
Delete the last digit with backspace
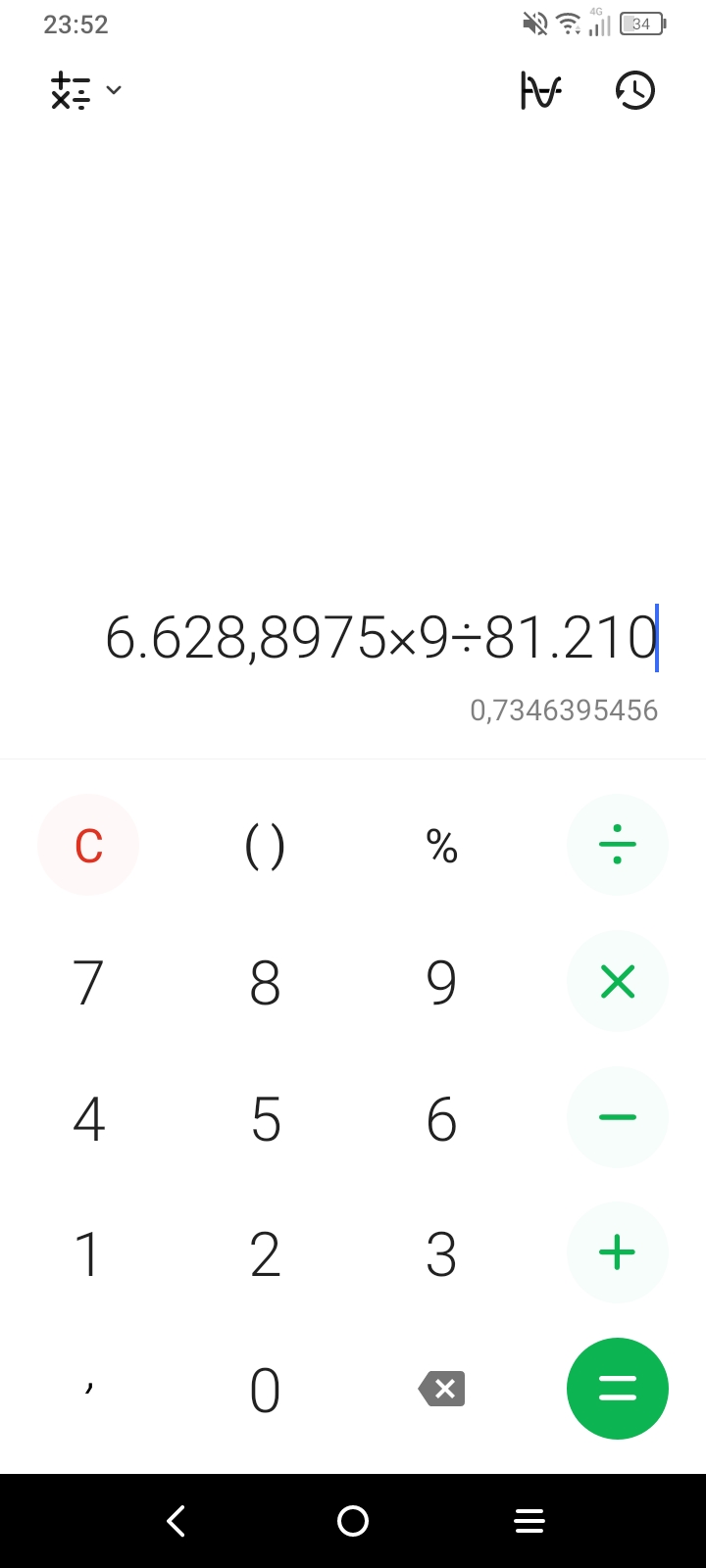coord(441,1389)
